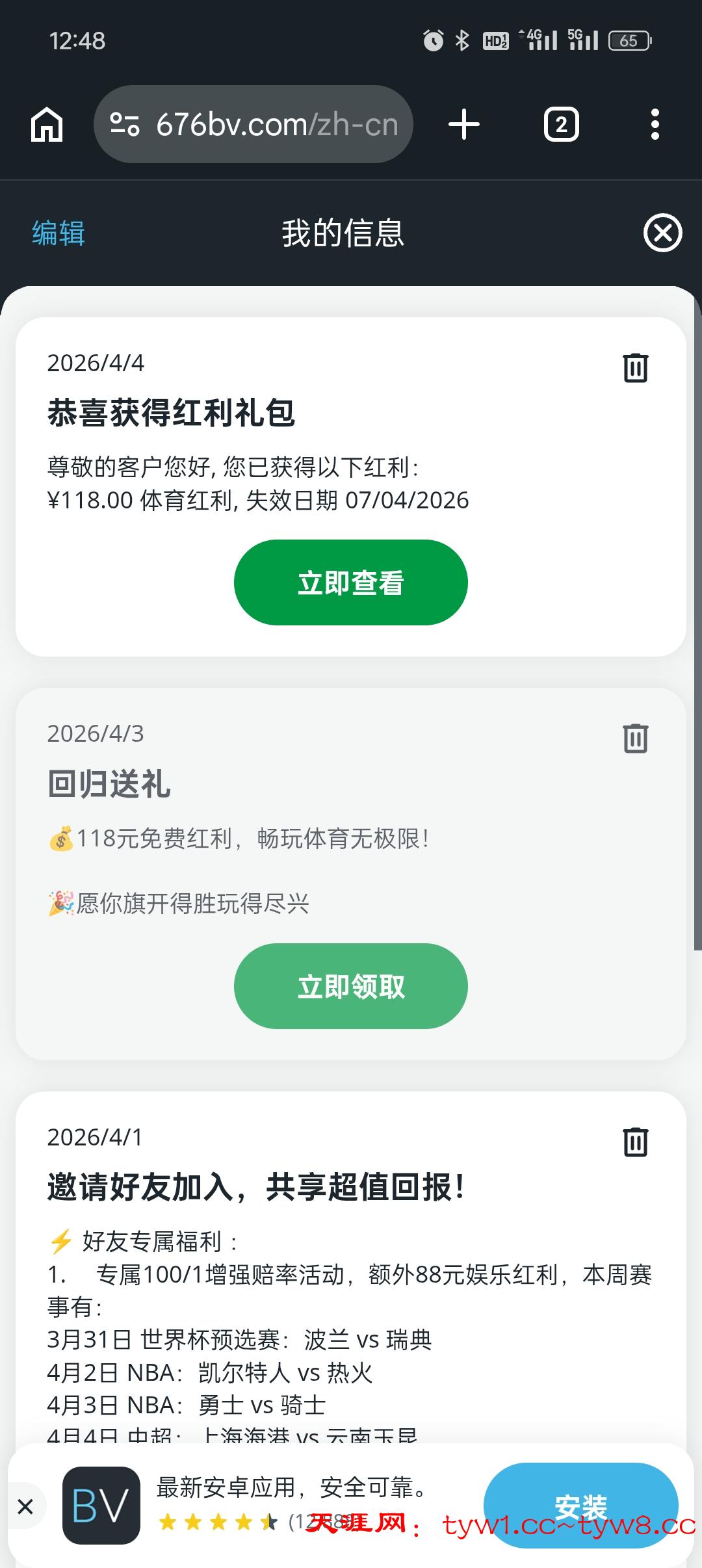Screen dimensions: 702x1568
Task: Close the 我的信息 panel
Action: (662, 233)
